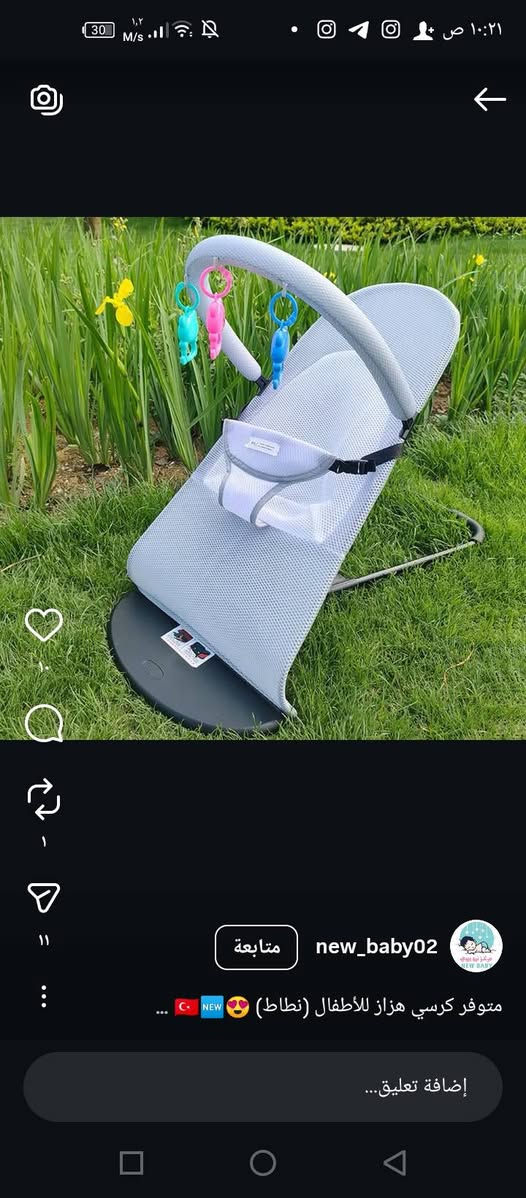This screenshot has width=526, height=1198.
Task: Open the three-dot more options menu
Action: point(44,996)
